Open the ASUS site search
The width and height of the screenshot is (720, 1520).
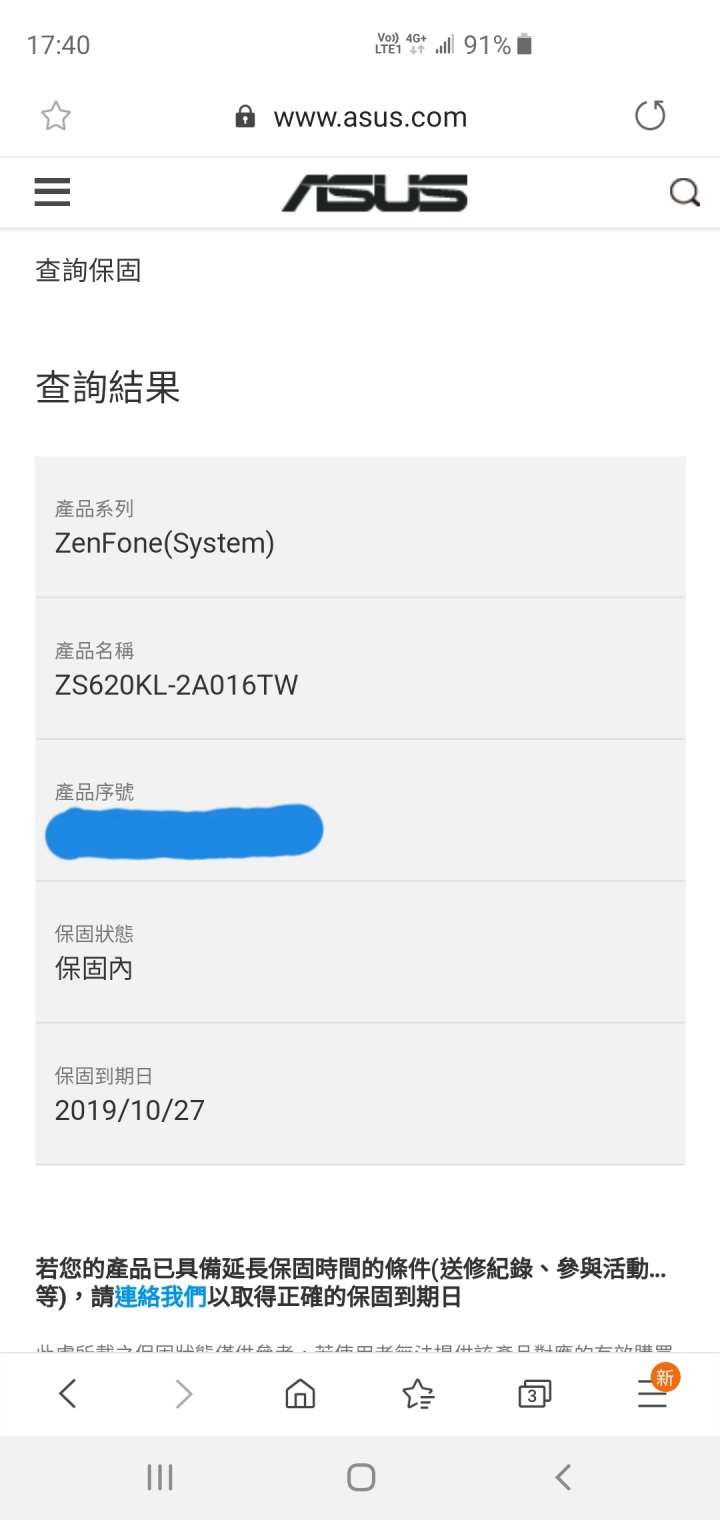click(x=684, y=191)
